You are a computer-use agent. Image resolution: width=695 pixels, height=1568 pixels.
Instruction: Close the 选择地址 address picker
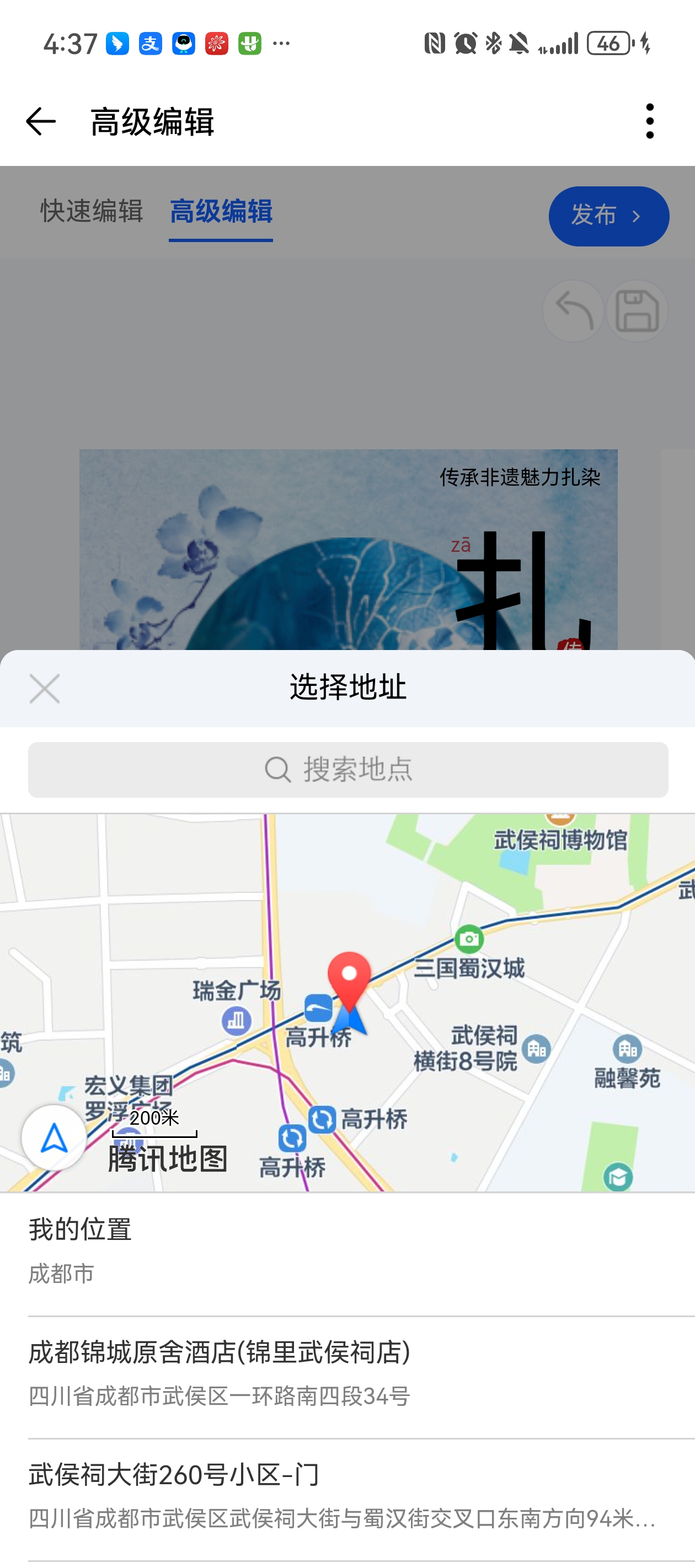[x=45, y=689]
